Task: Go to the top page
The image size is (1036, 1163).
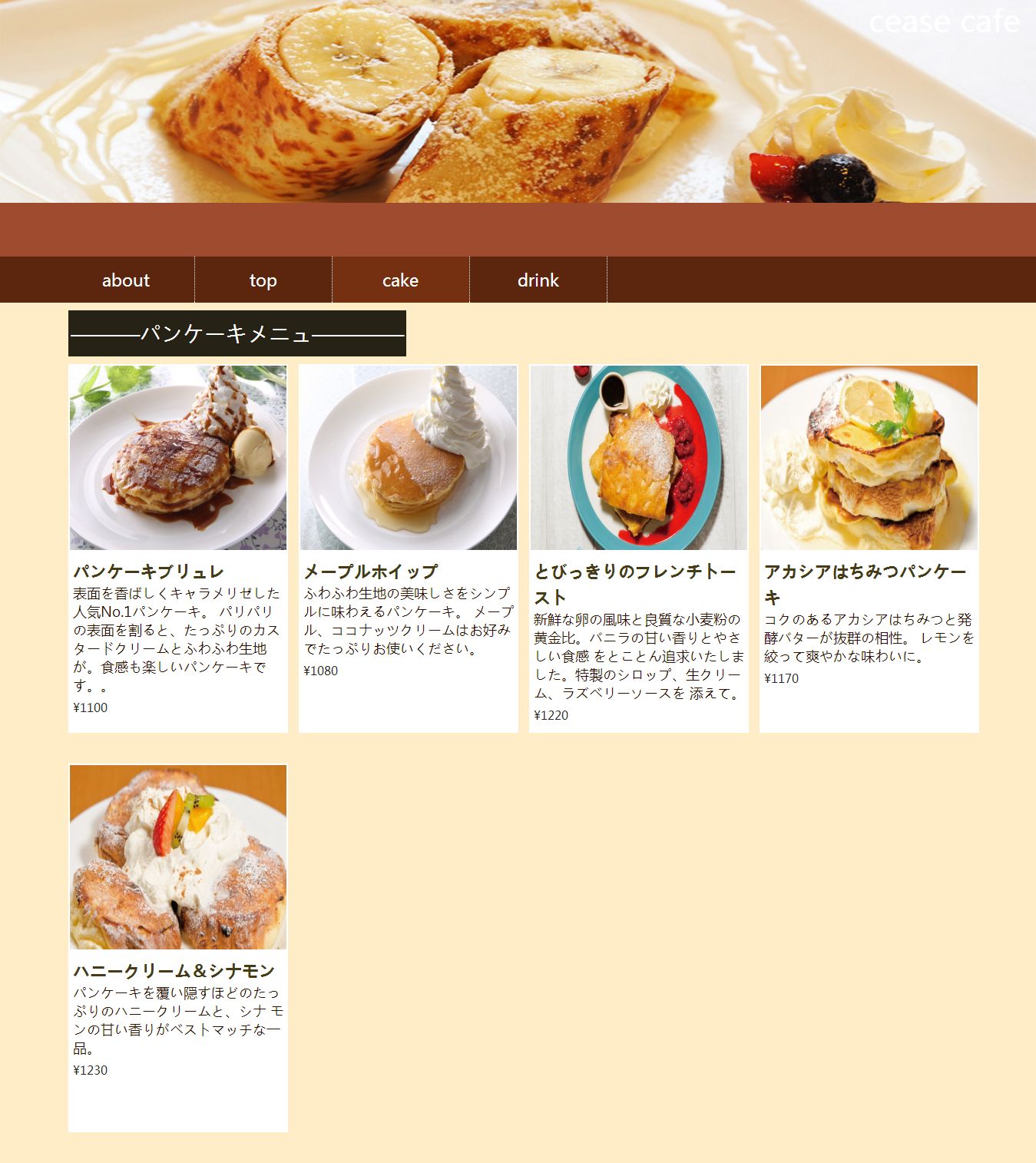Action: point(263,280)
